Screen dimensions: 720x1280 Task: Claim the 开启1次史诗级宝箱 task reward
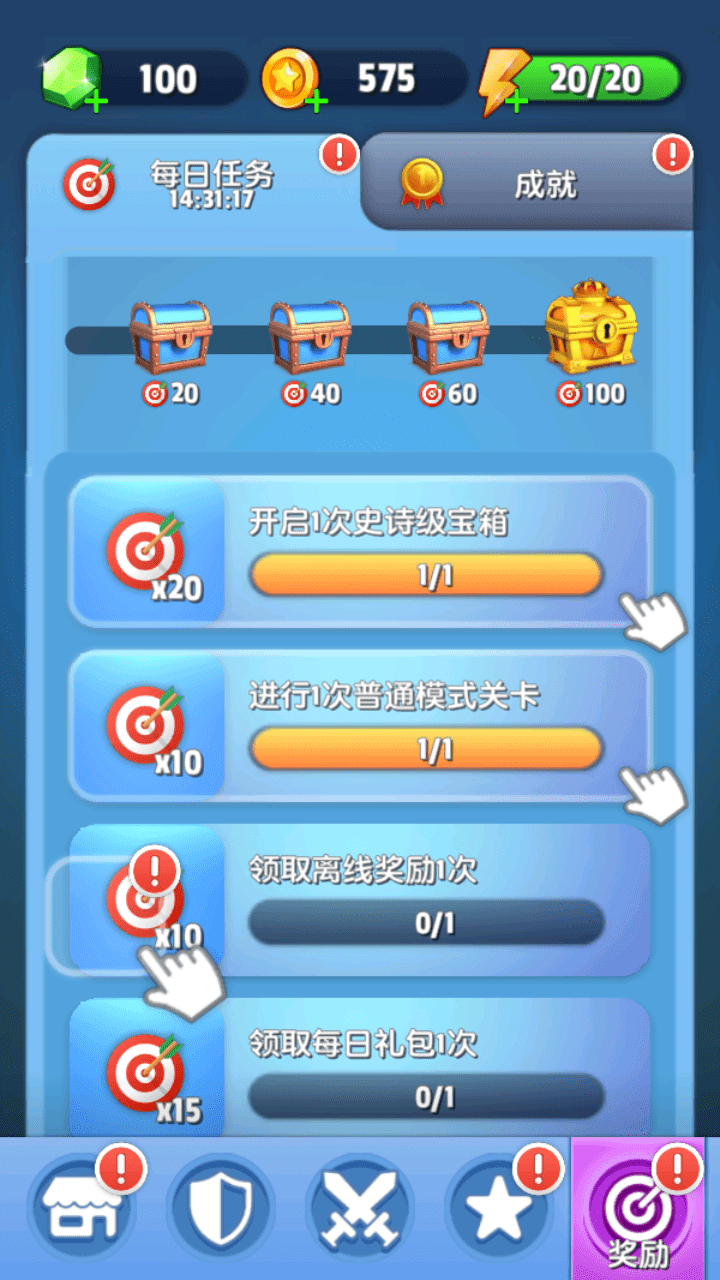(360, 552)
